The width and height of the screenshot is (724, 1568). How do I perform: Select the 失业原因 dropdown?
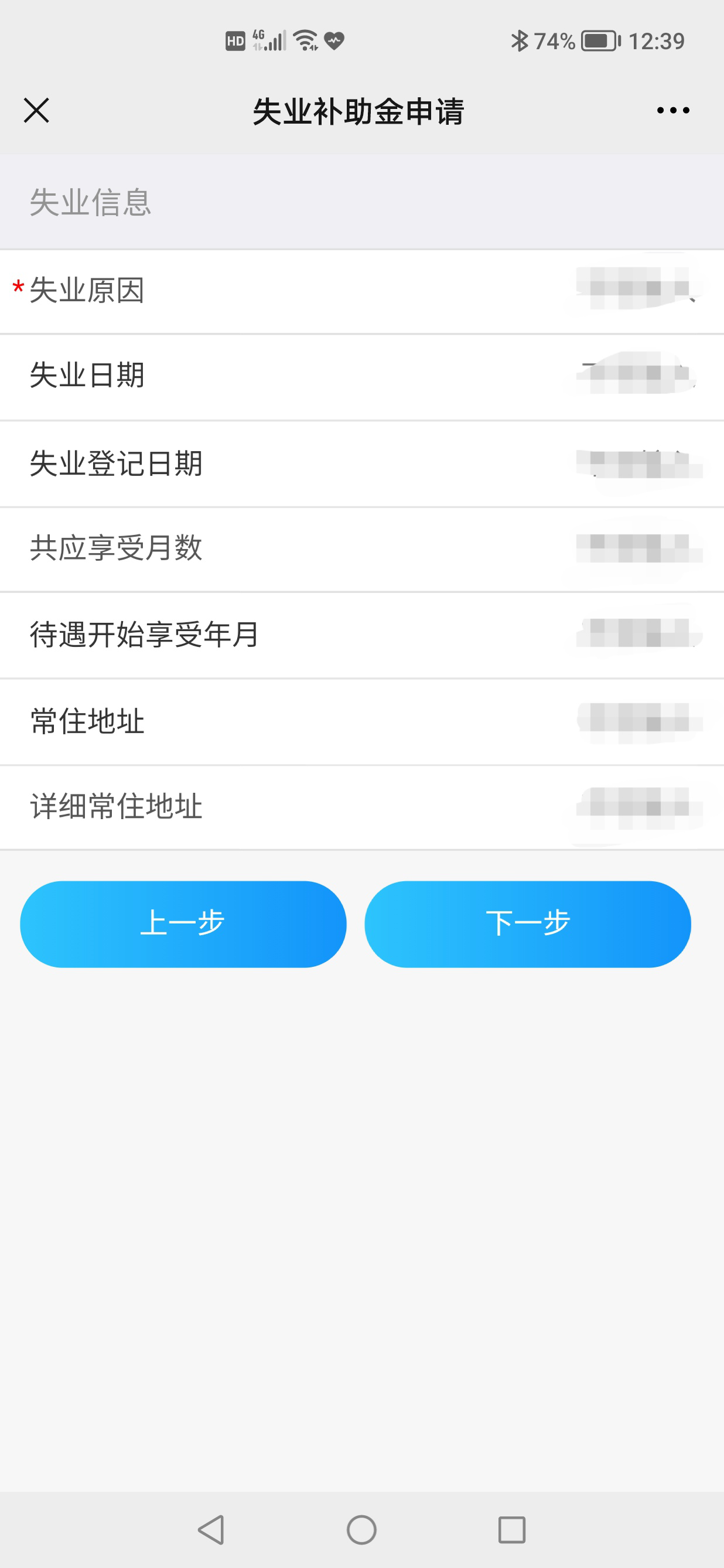click(362, 292)
